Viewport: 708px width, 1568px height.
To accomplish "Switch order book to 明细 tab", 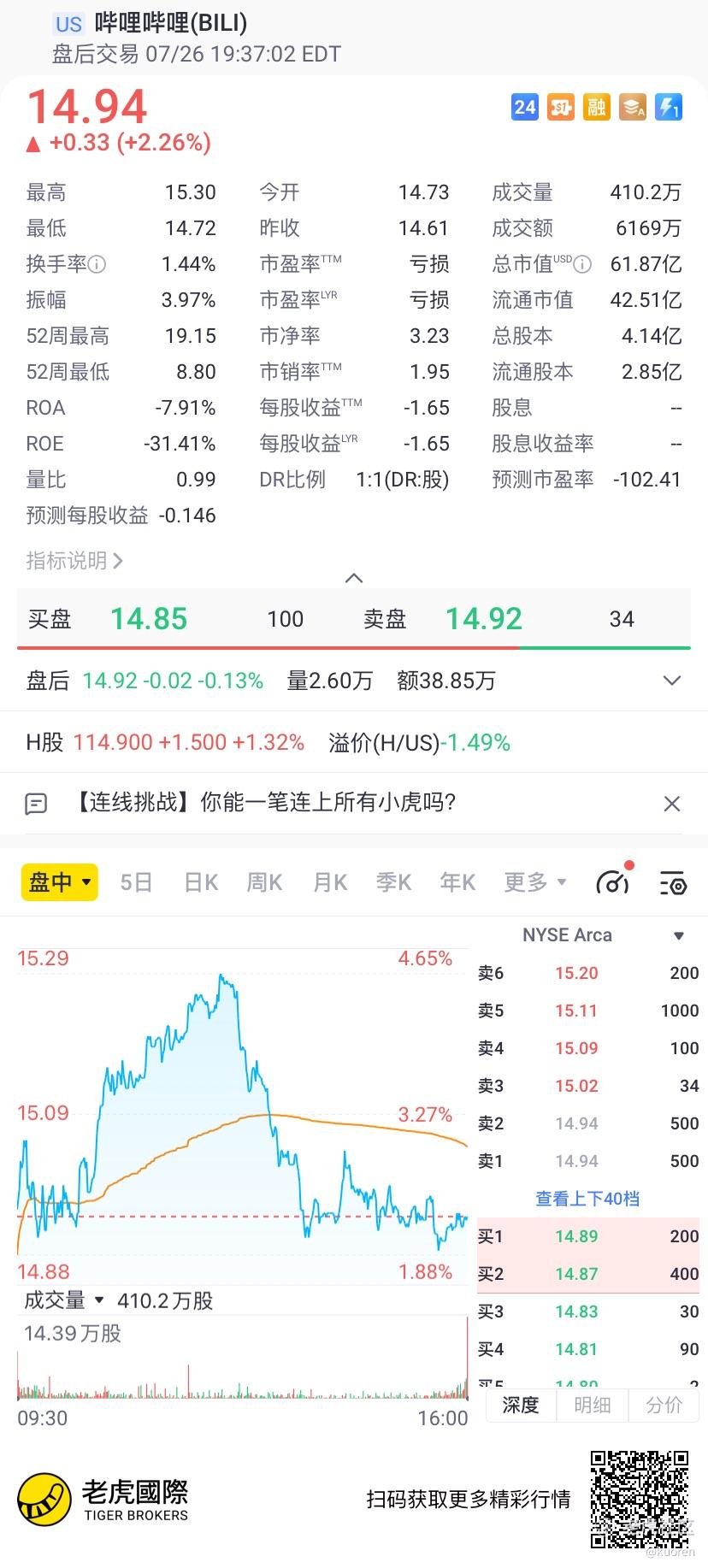I will coord(593,1405).
